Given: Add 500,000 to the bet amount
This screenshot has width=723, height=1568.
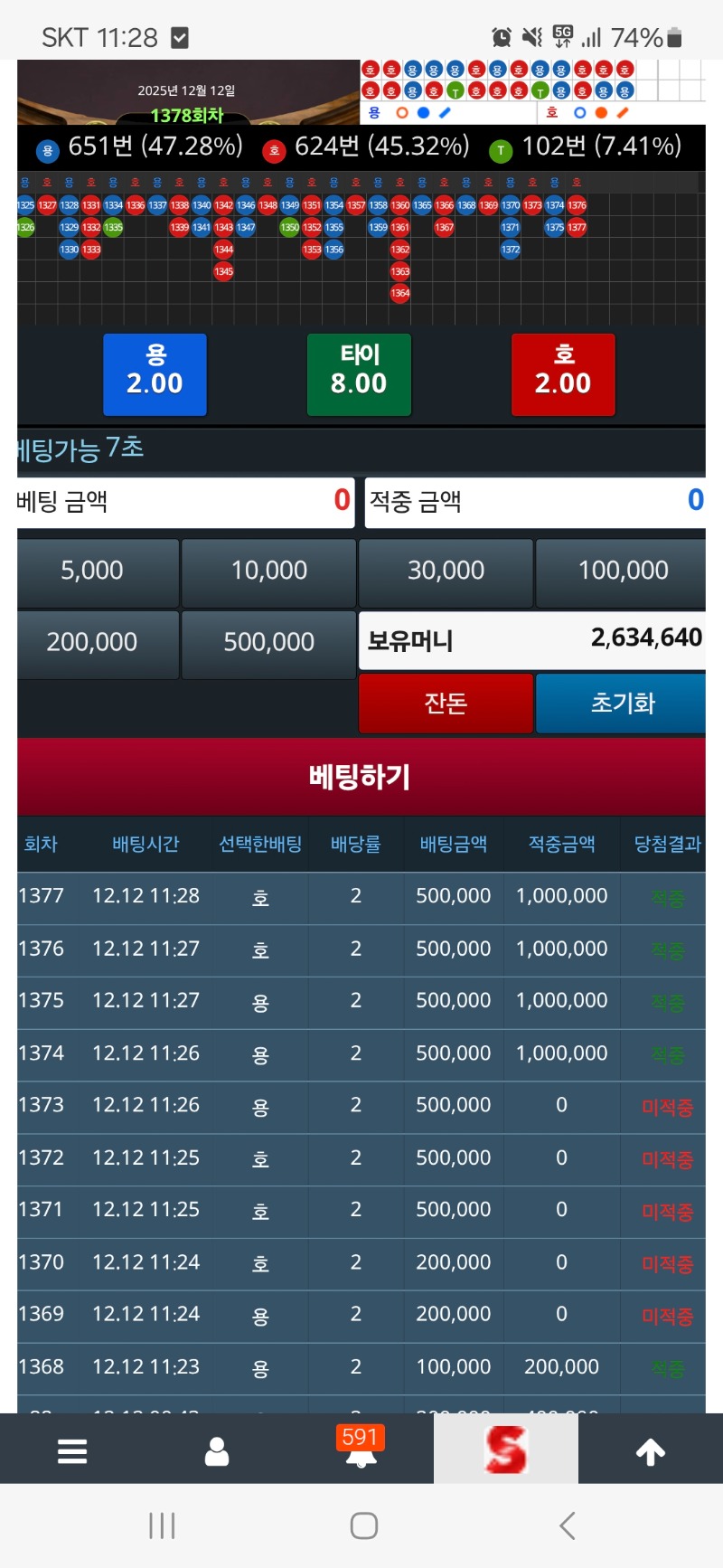Looking at the screenshot, I should [268, 643].
